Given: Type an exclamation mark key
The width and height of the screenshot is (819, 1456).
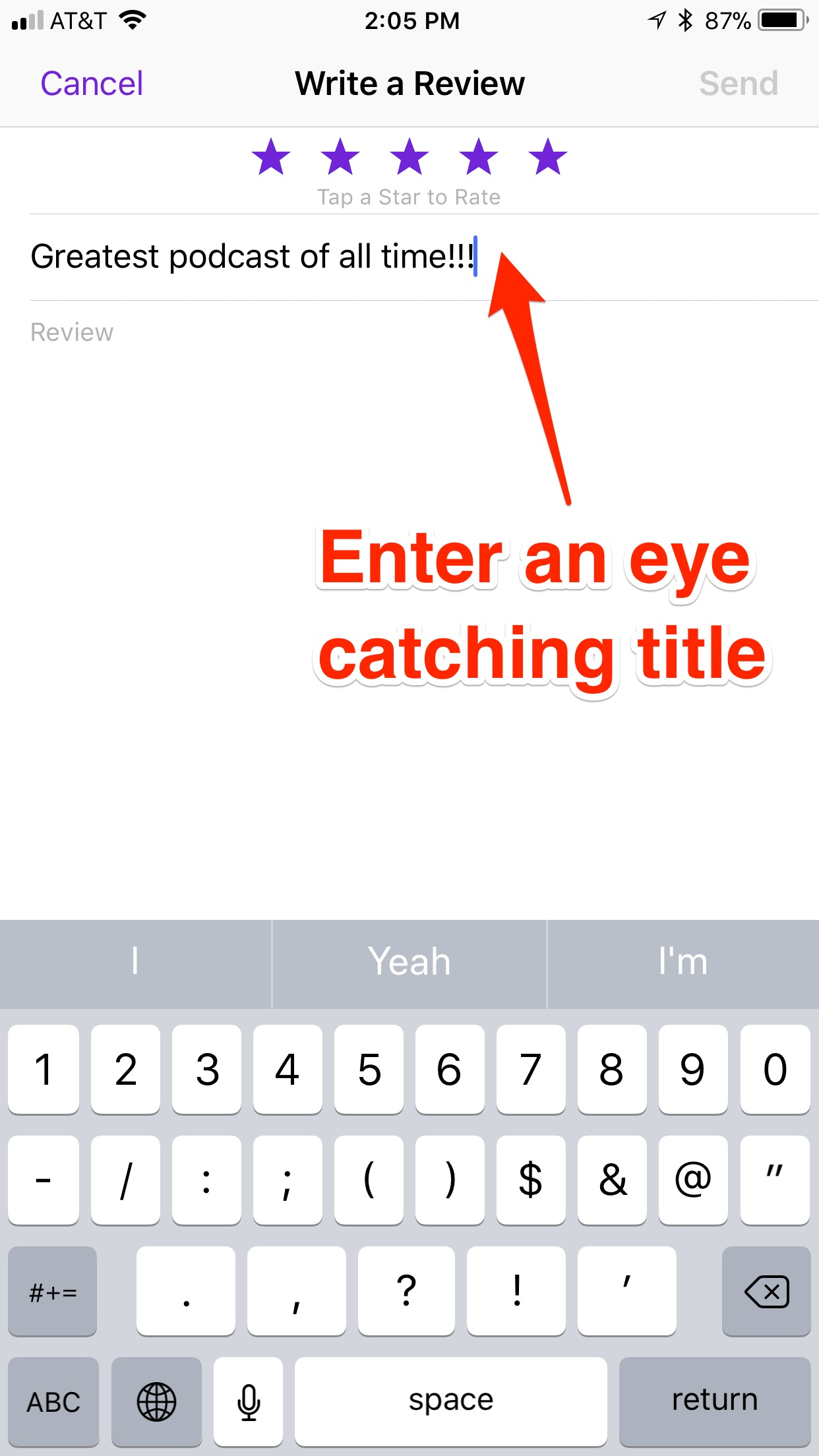Looking at the screenshot, I should click(x=516, y=1291).
